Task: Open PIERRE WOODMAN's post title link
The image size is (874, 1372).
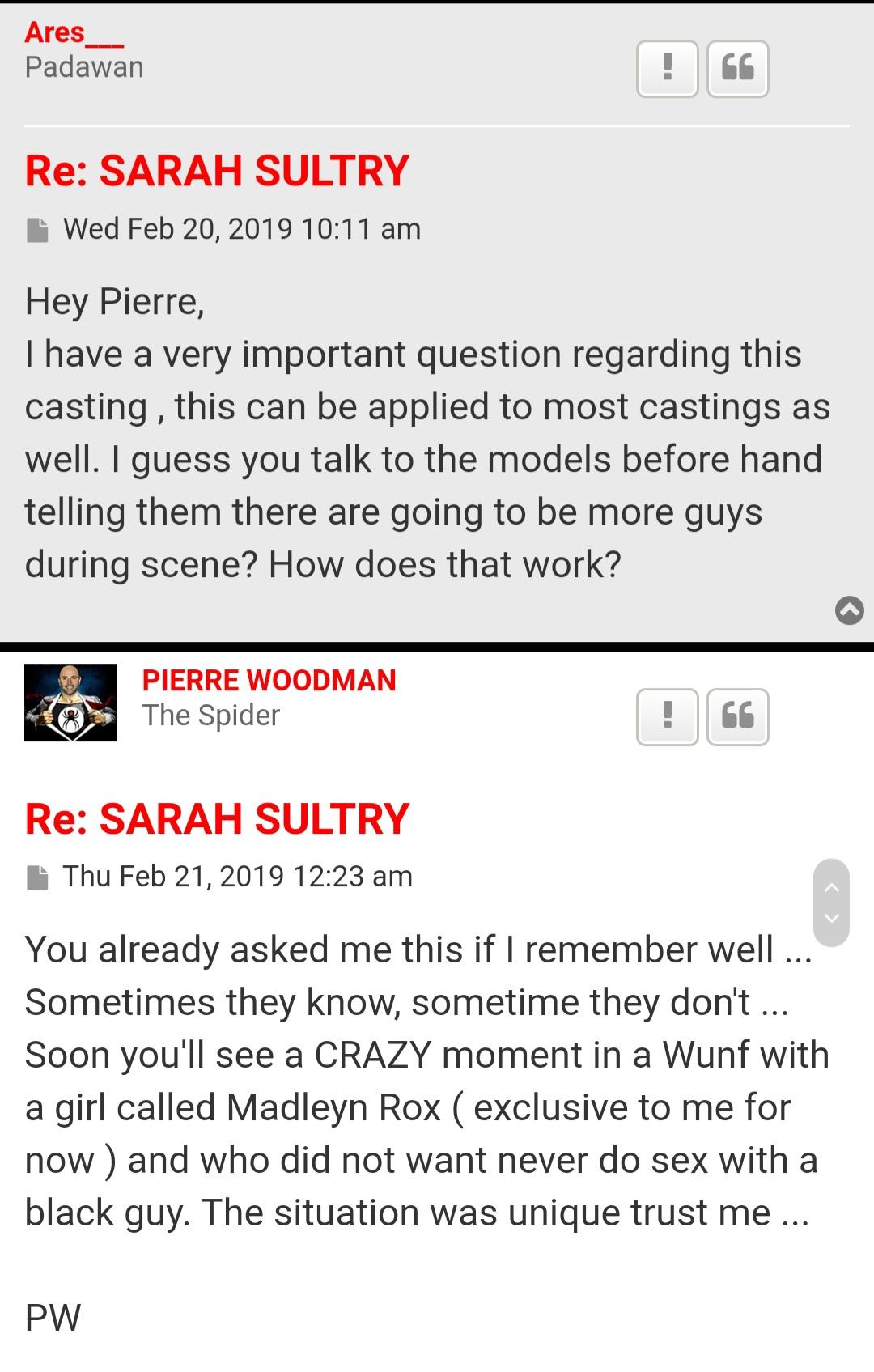Action: point(217,818)
